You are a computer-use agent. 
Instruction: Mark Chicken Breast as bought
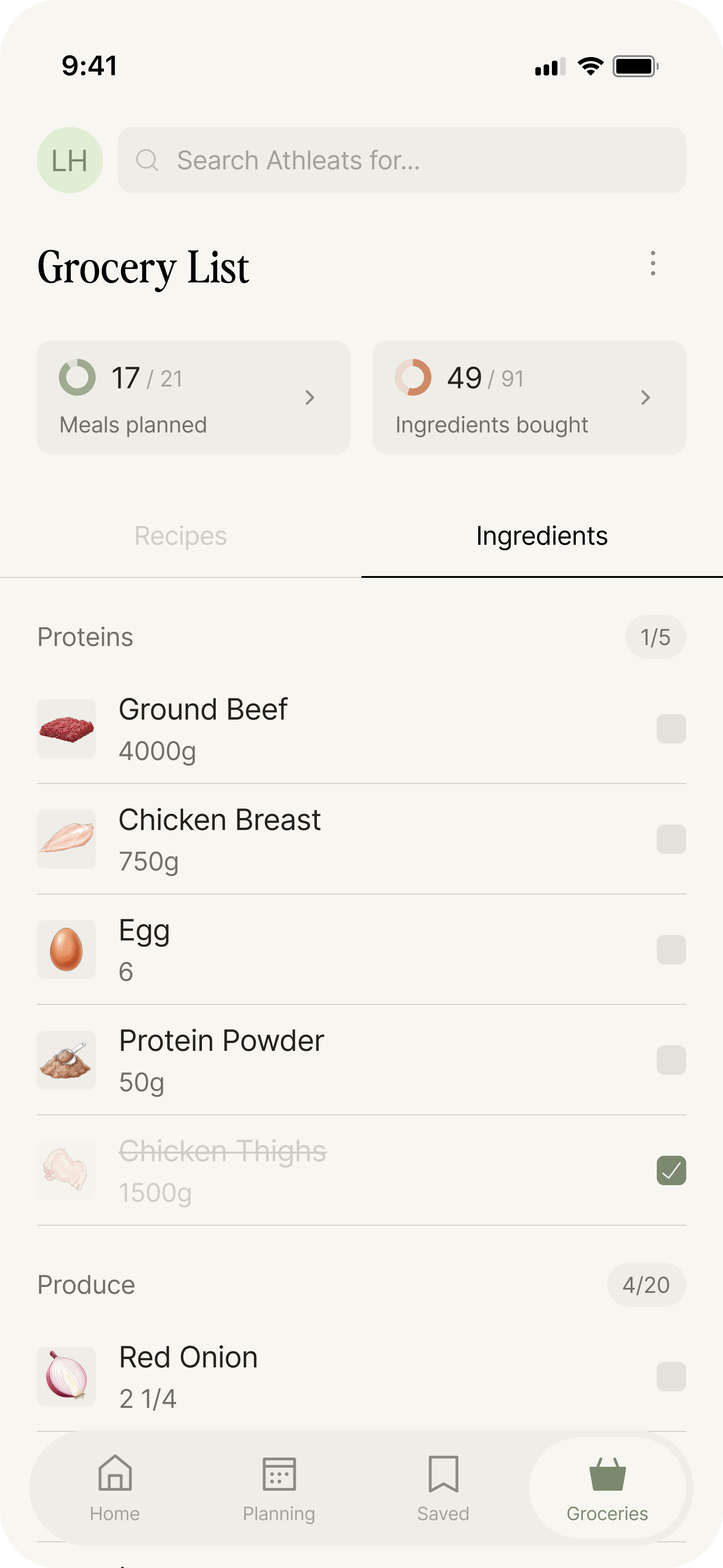coord(671,839)
